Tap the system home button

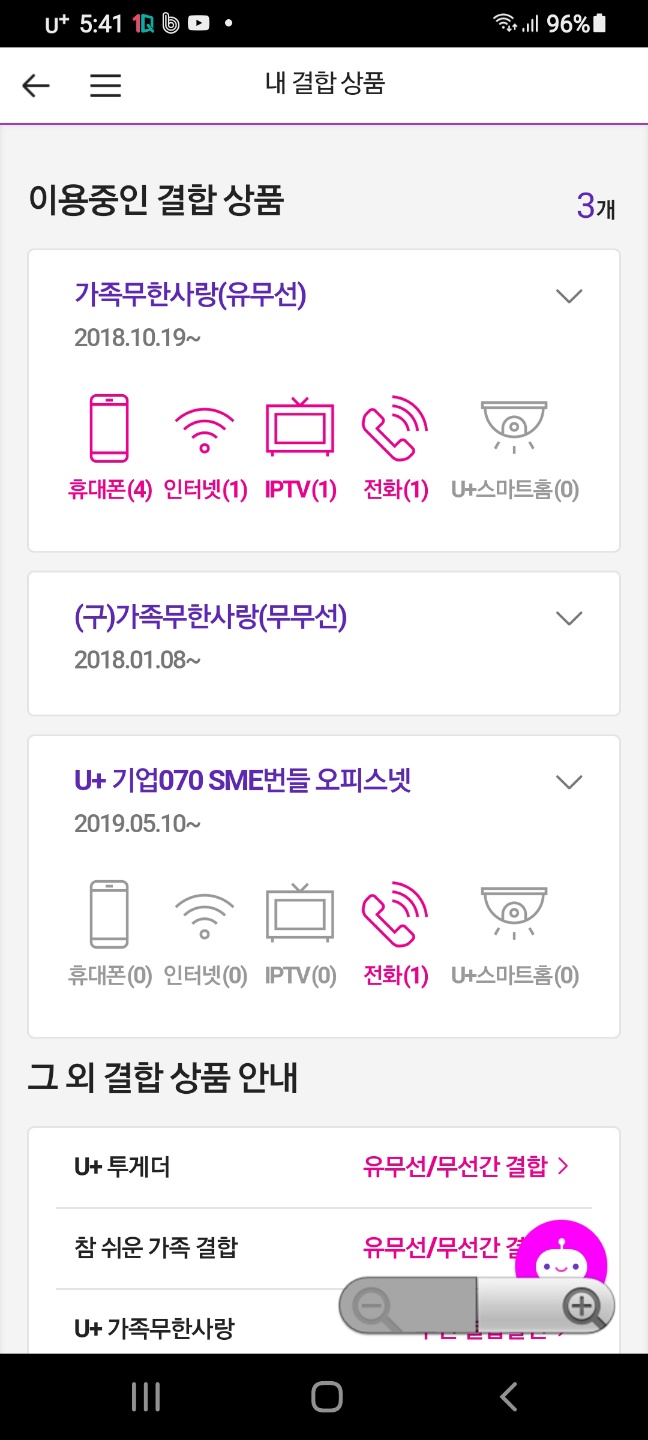[326, 1397]
